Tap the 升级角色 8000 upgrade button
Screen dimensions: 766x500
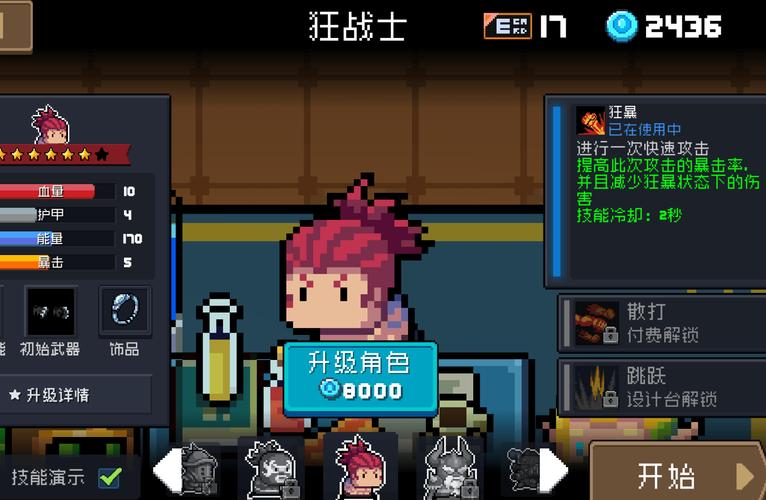coord(360,376)
